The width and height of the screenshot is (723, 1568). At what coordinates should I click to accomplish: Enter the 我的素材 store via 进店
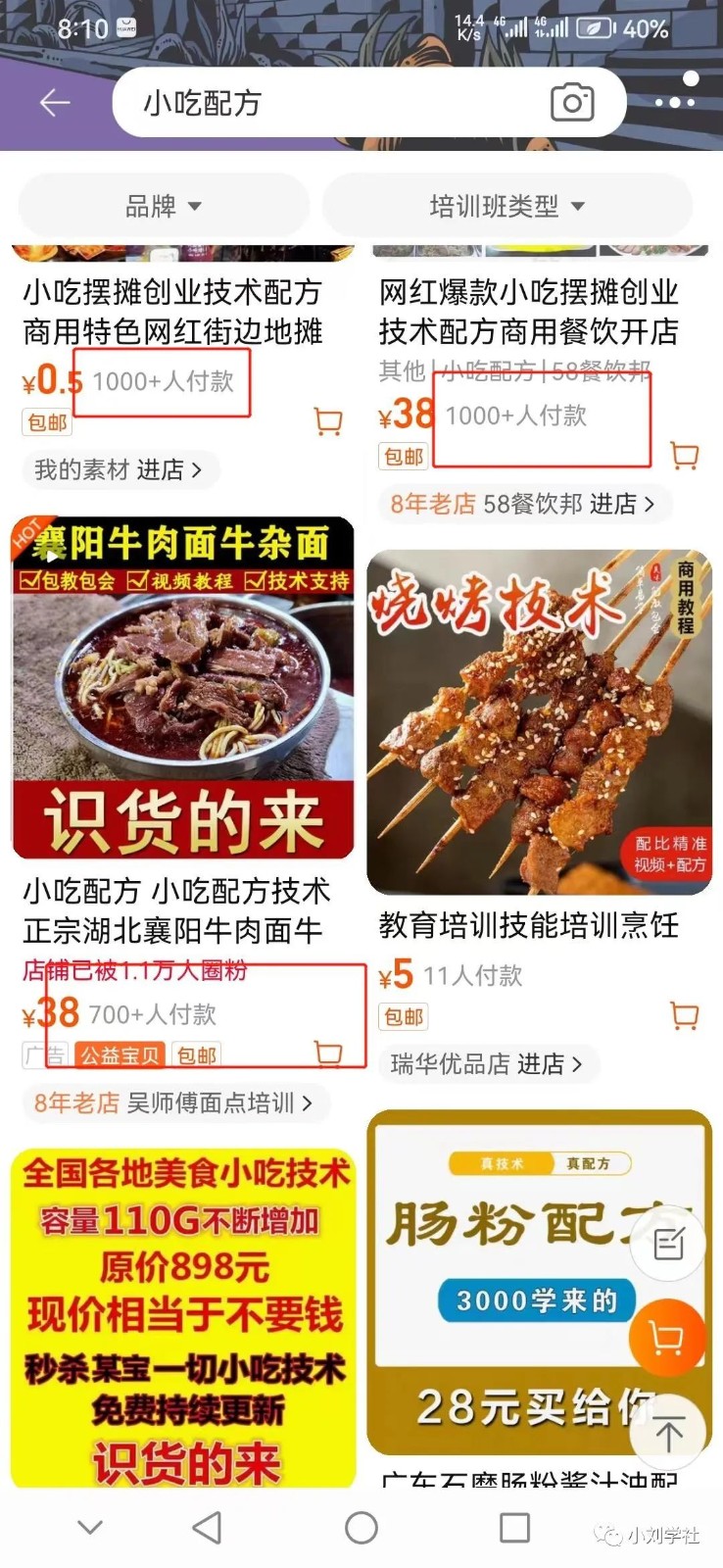coord(120,469)
